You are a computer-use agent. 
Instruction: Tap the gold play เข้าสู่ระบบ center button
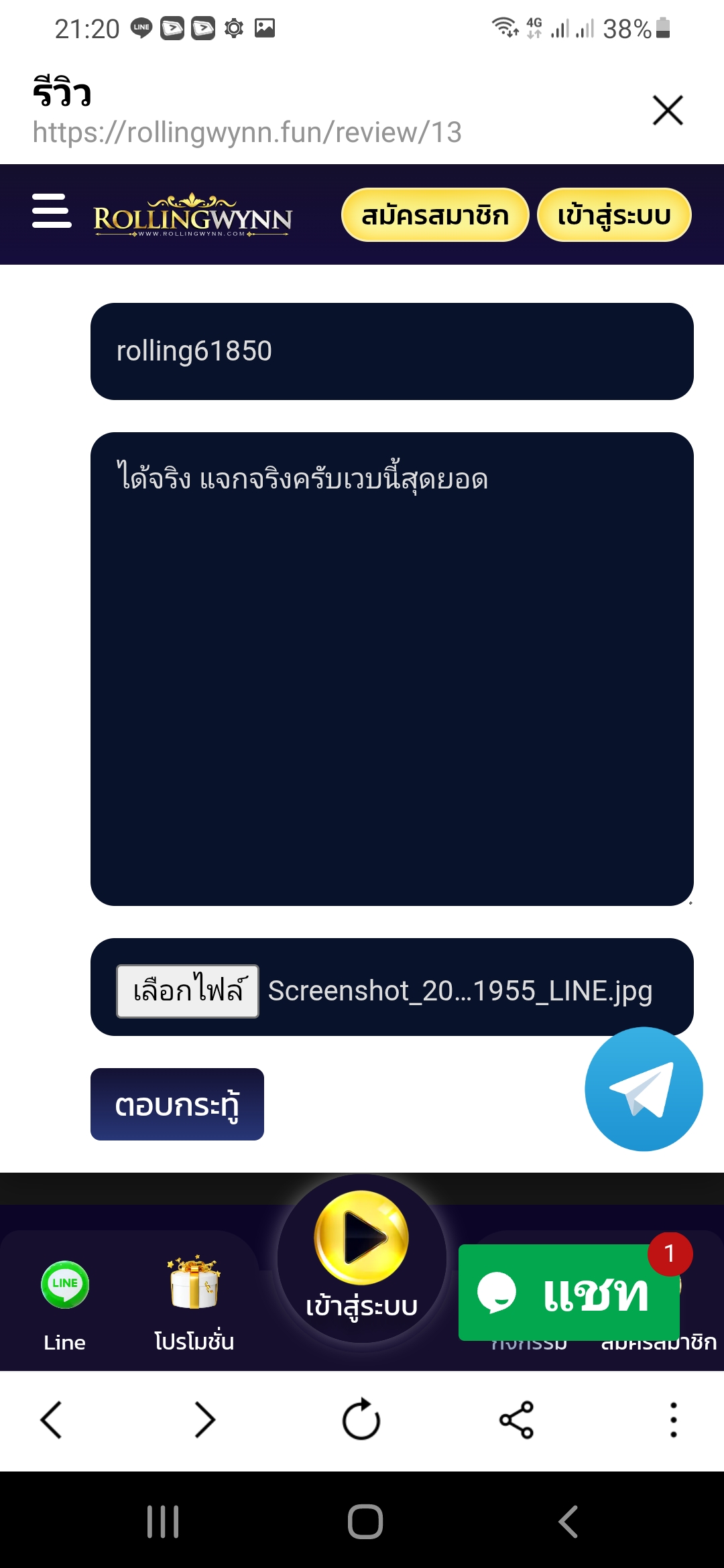tap(362, 1258)
